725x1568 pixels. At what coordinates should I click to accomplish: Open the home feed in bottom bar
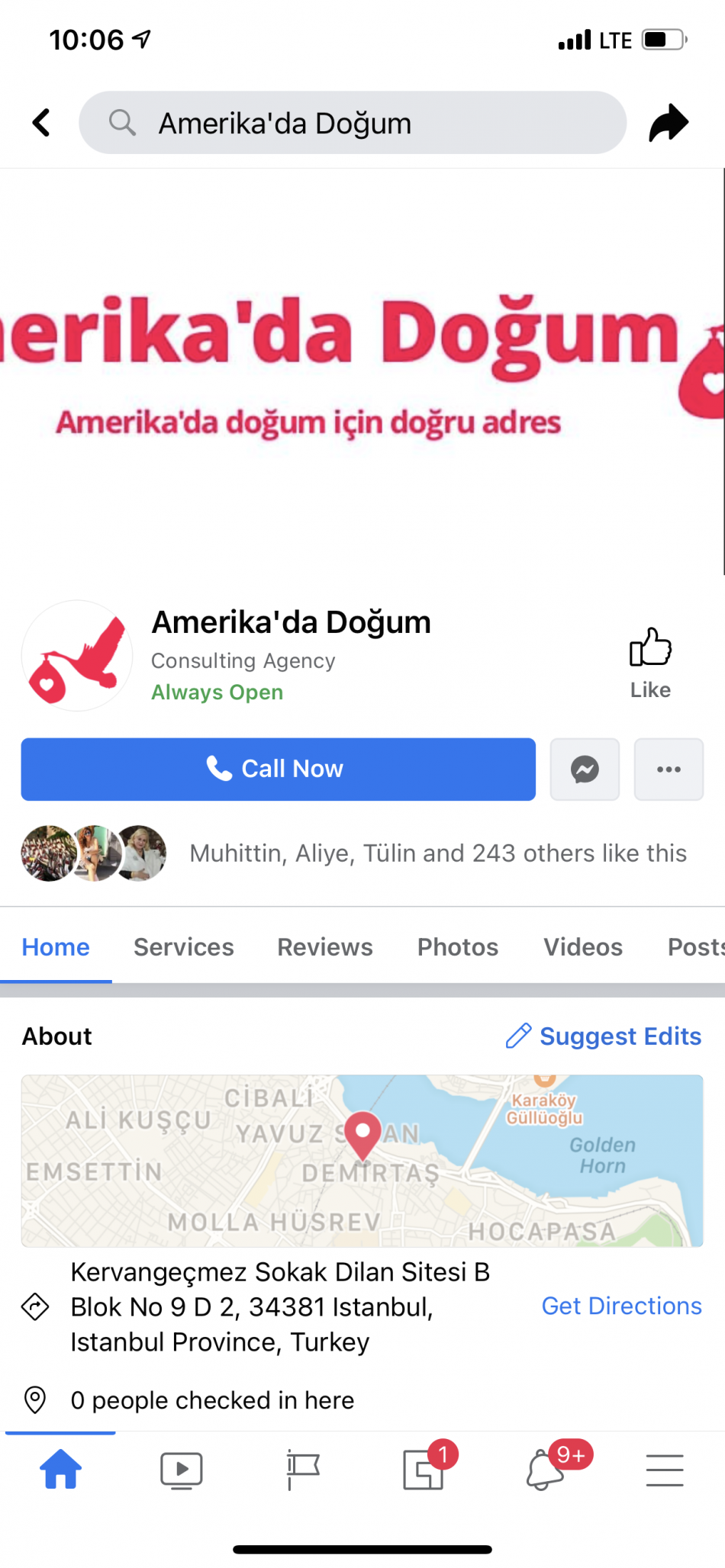[x=61, y=1470]
